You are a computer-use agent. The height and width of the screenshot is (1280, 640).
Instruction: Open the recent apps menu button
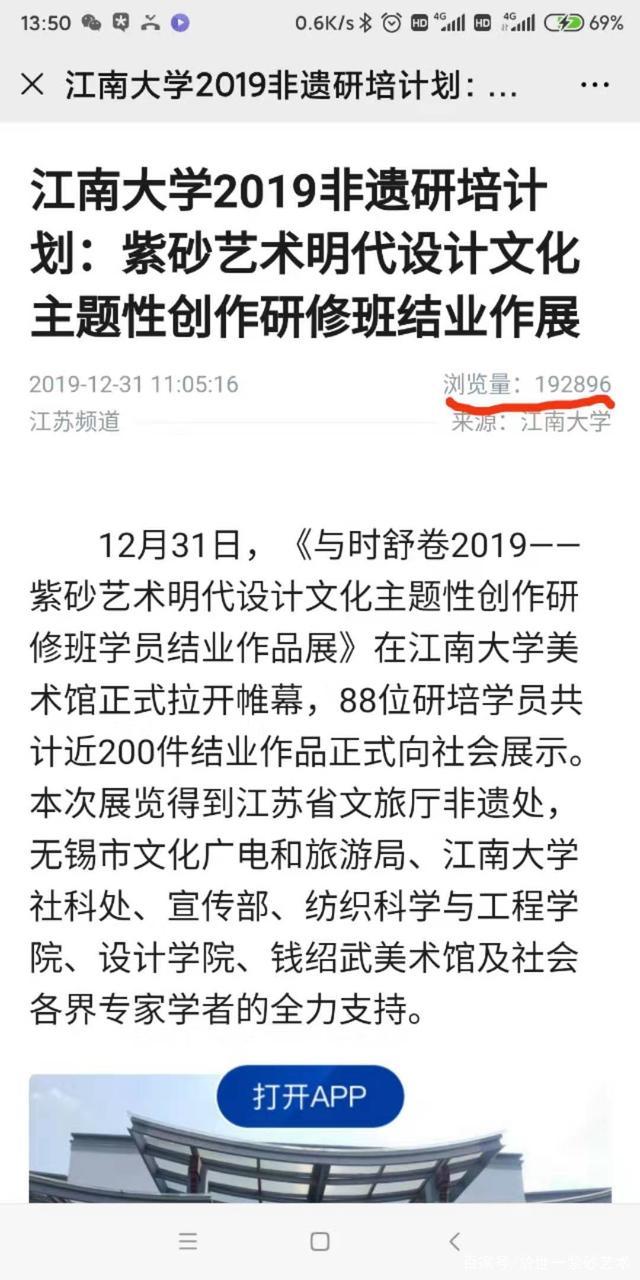click(188, 1241)
